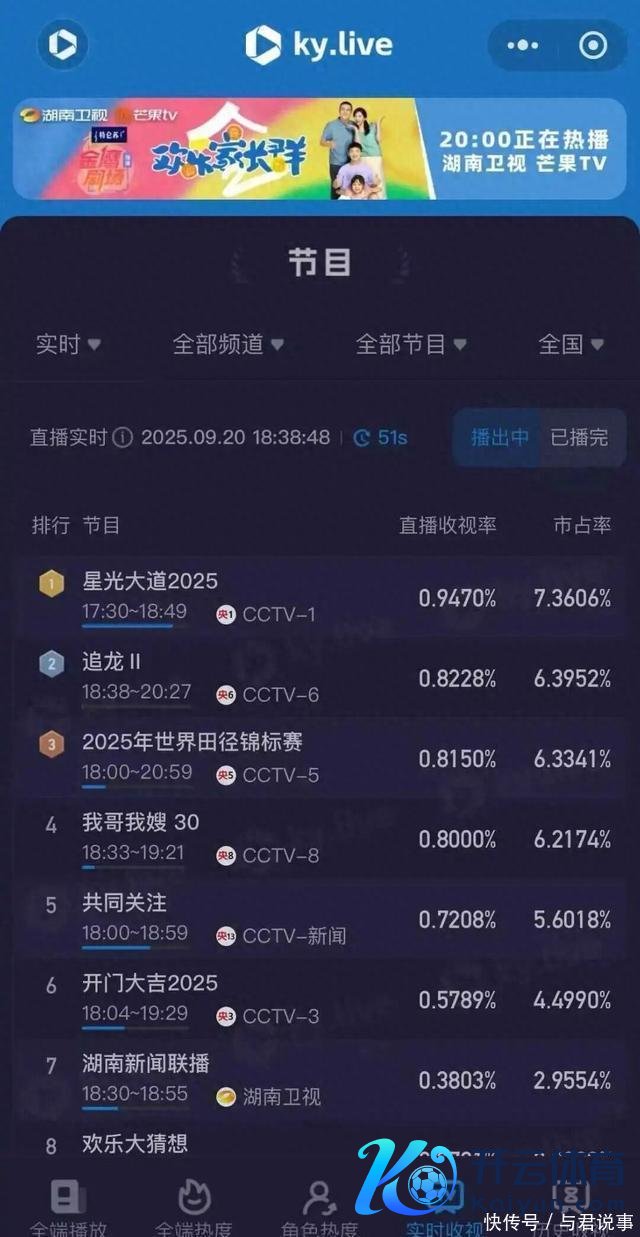Tap the 51s refresh countdown
Screen dimensions: 640x1237
pyautogui.click(x=380, y=438)
